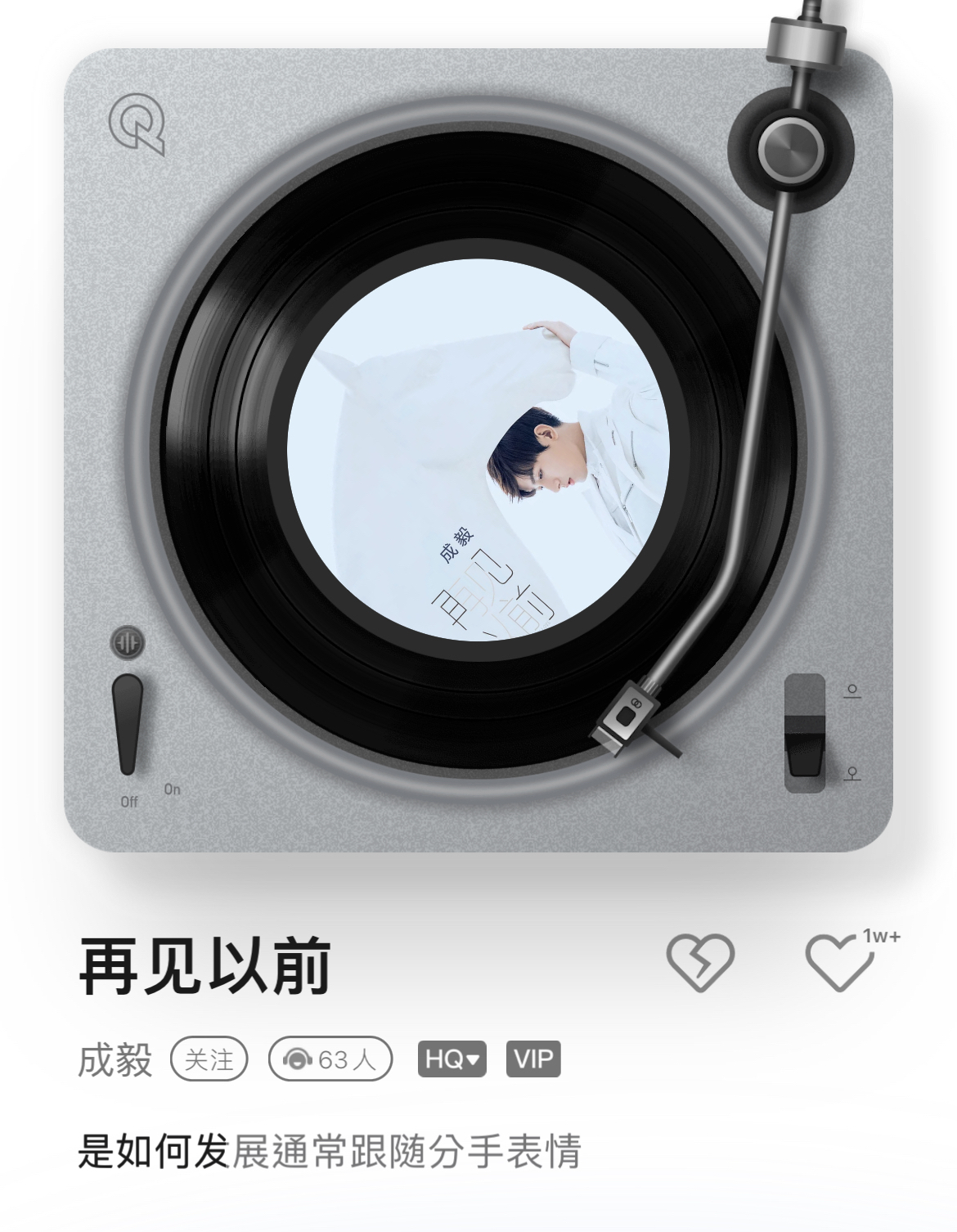
Task: Tap the VIP badge
Action: tap(533, 1059)
